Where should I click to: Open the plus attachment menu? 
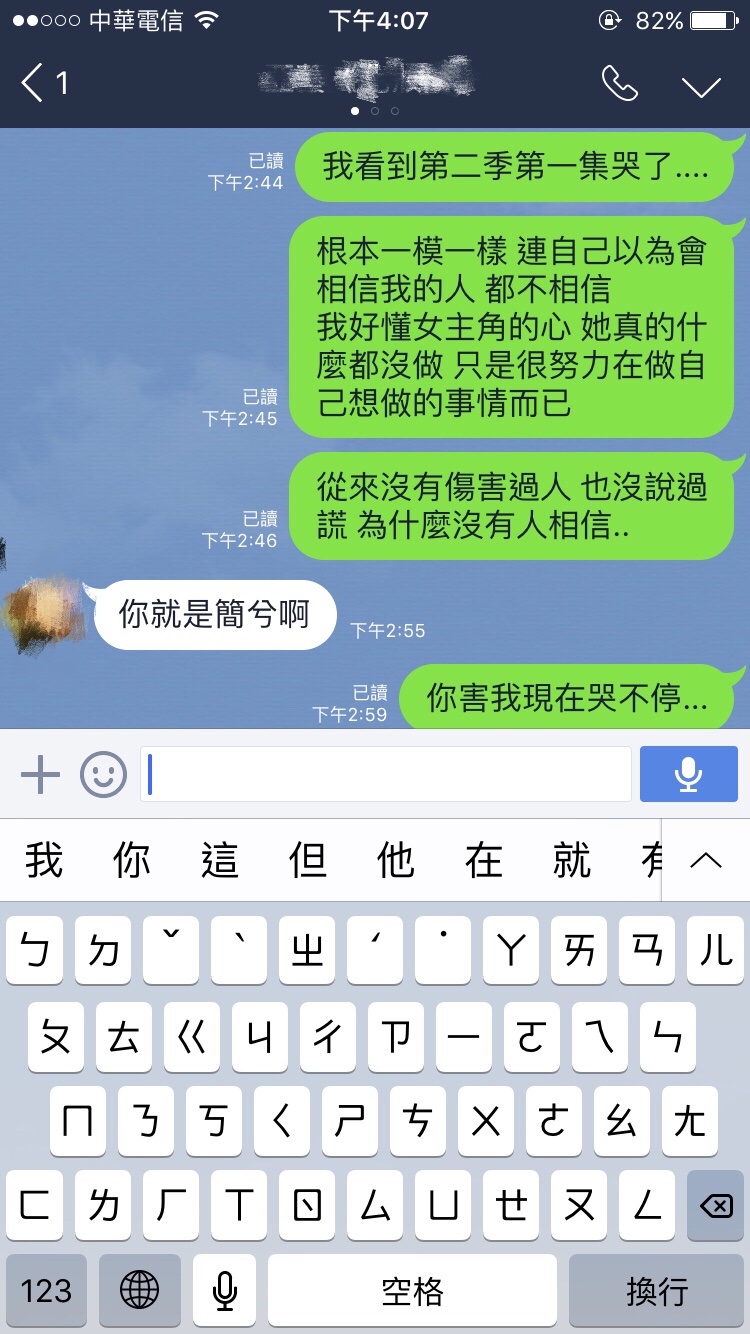click(x=40, y=774)
